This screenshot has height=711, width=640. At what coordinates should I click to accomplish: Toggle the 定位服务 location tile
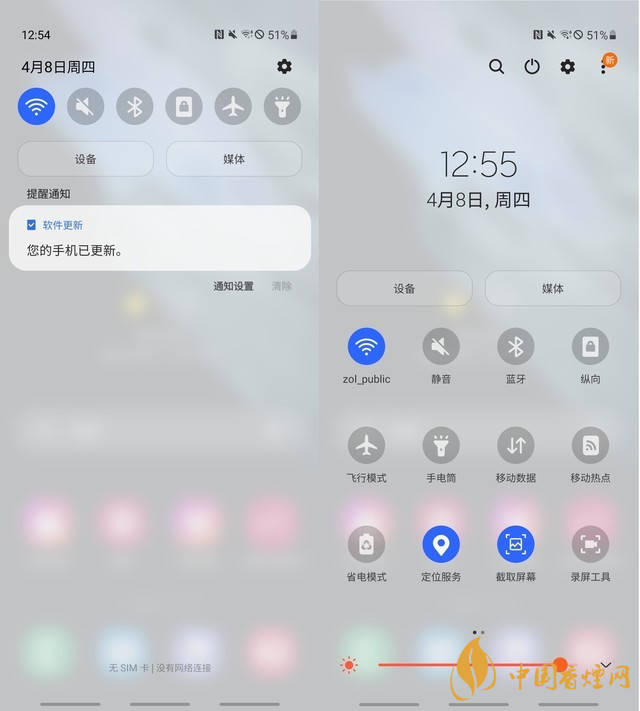click(x=441, y=544)
